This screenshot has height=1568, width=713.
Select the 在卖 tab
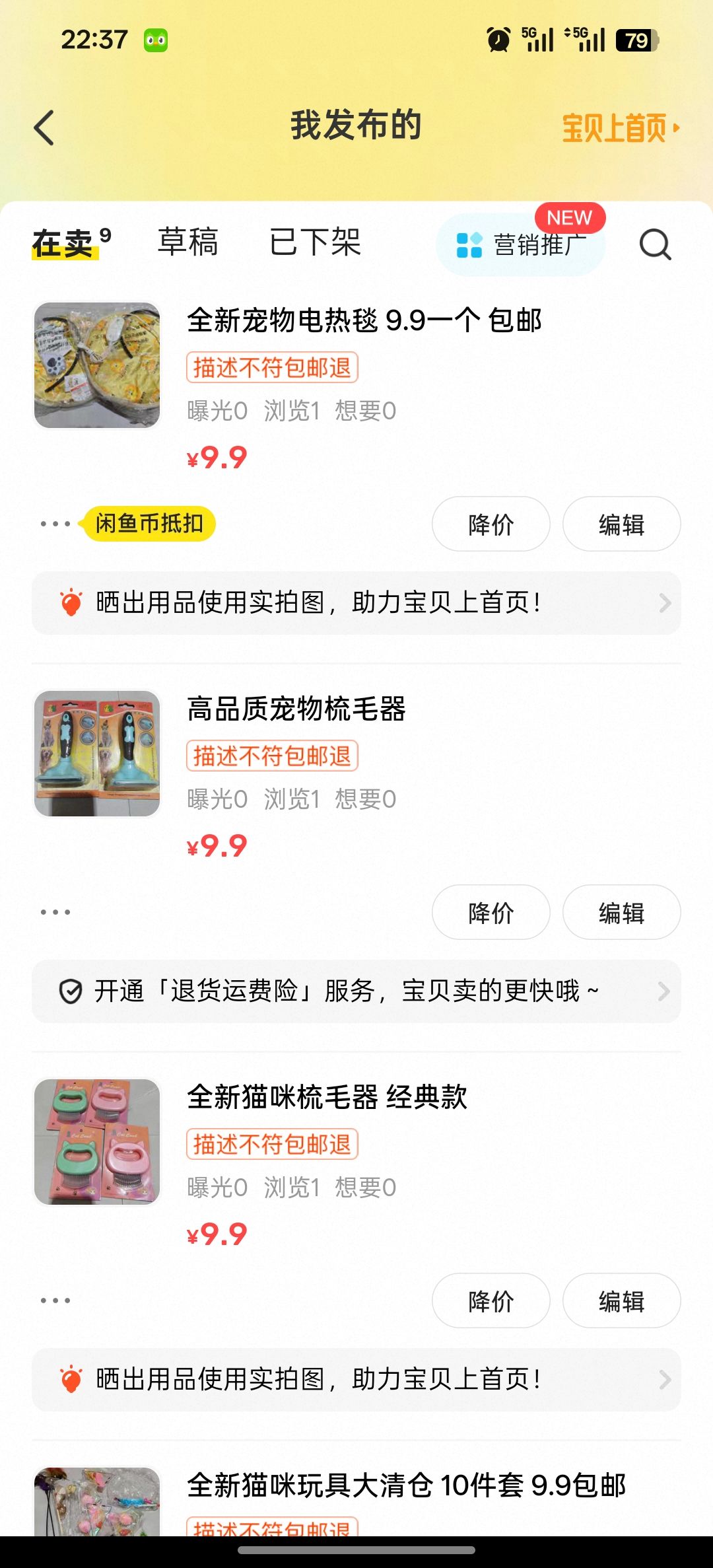coord(65,244)
